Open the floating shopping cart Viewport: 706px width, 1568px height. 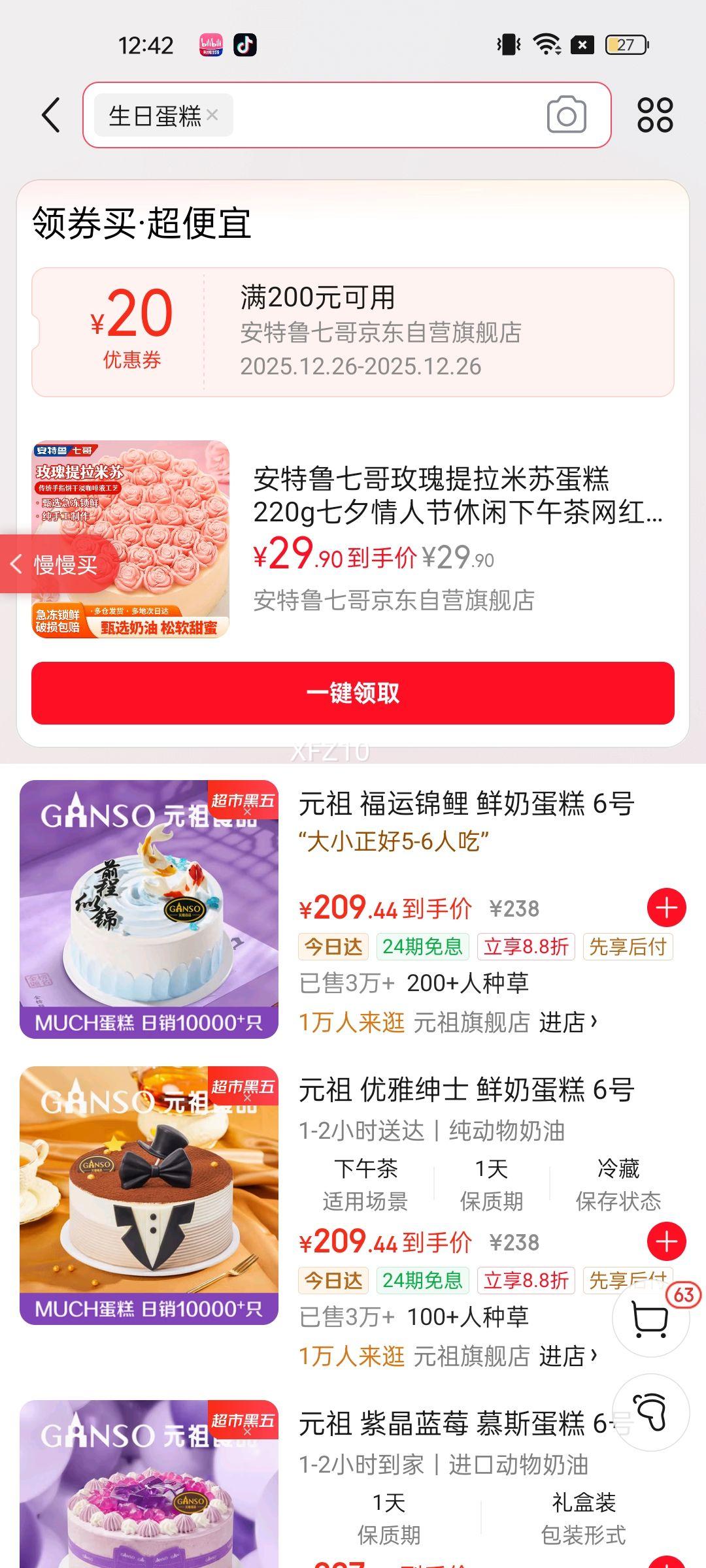click(x=650, y=1318)
